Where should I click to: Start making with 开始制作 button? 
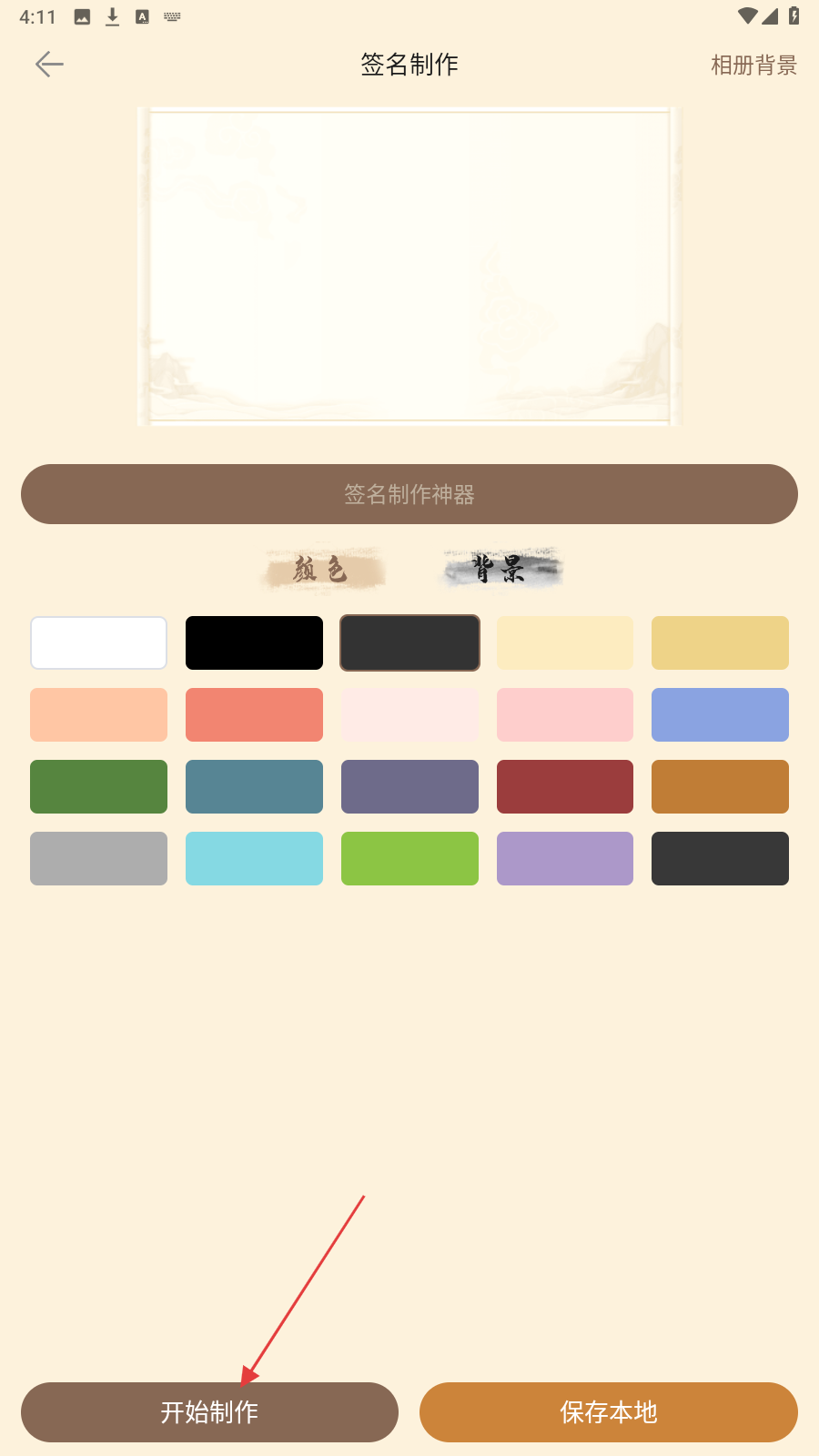(x=209, y=1411)
